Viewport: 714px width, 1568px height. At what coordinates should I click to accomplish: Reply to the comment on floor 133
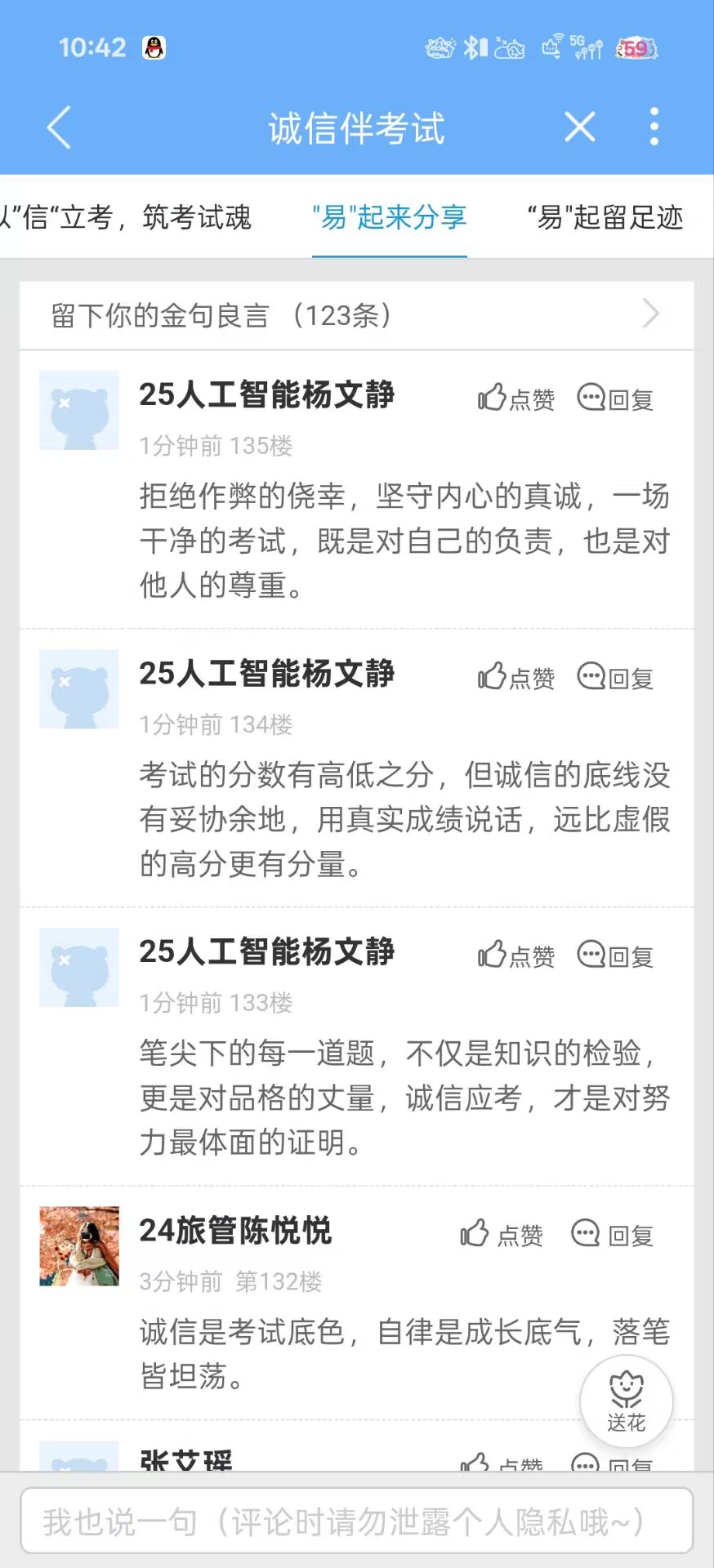(615, 955)
